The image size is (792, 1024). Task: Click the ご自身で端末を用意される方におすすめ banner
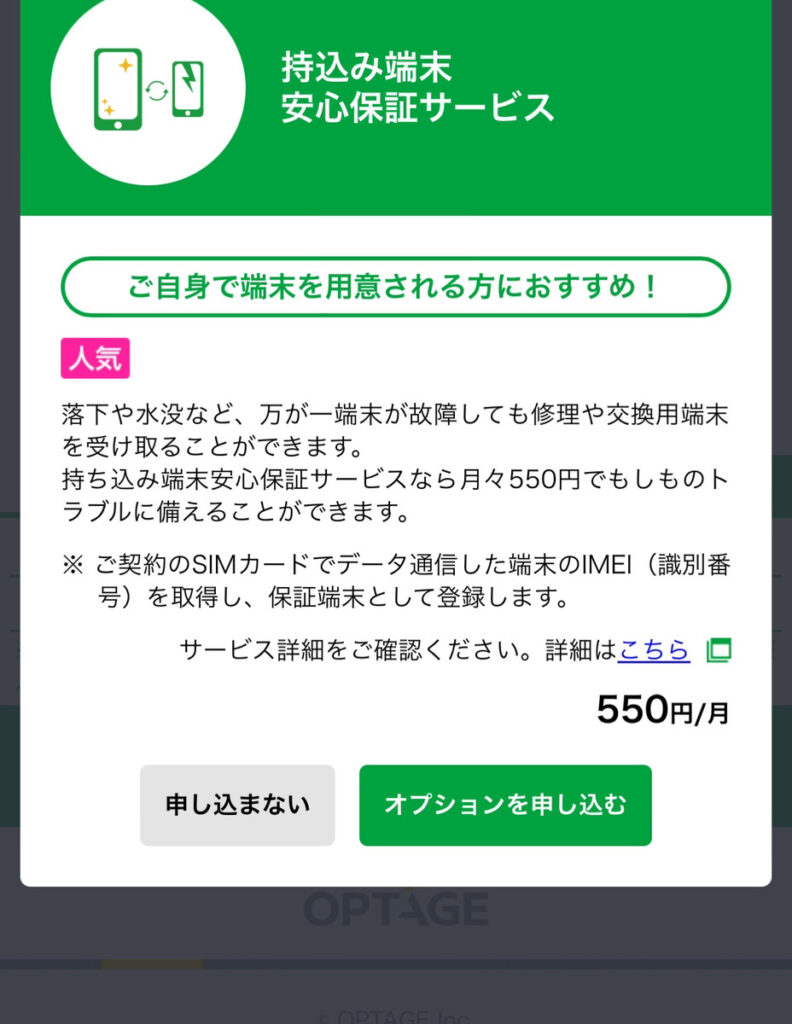(396, 285)
